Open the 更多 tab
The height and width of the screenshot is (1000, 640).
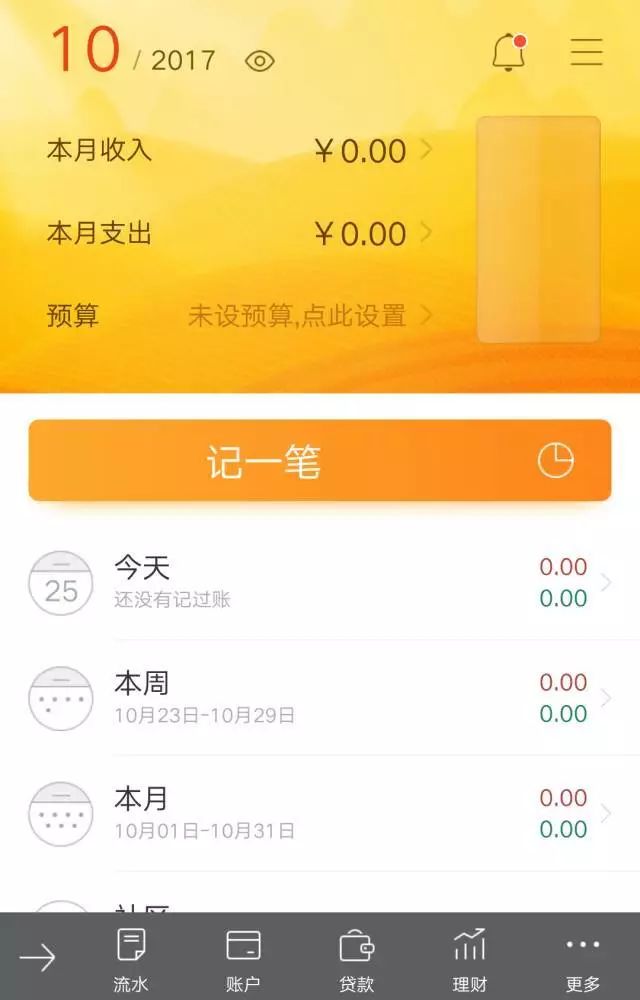pyautogui.click(x=582, y=958)
